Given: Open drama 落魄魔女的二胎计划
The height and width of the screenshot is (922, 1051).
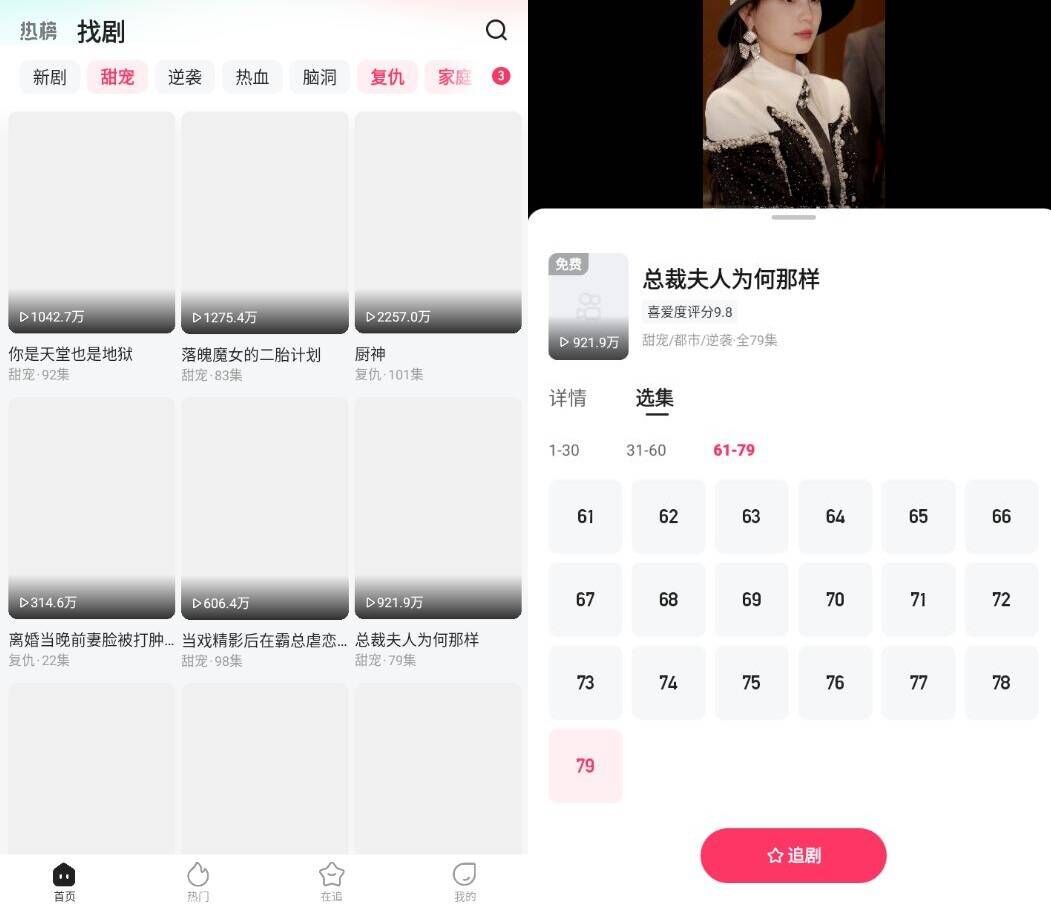Looking at the screenshot, I should click(x=264, y=222).
